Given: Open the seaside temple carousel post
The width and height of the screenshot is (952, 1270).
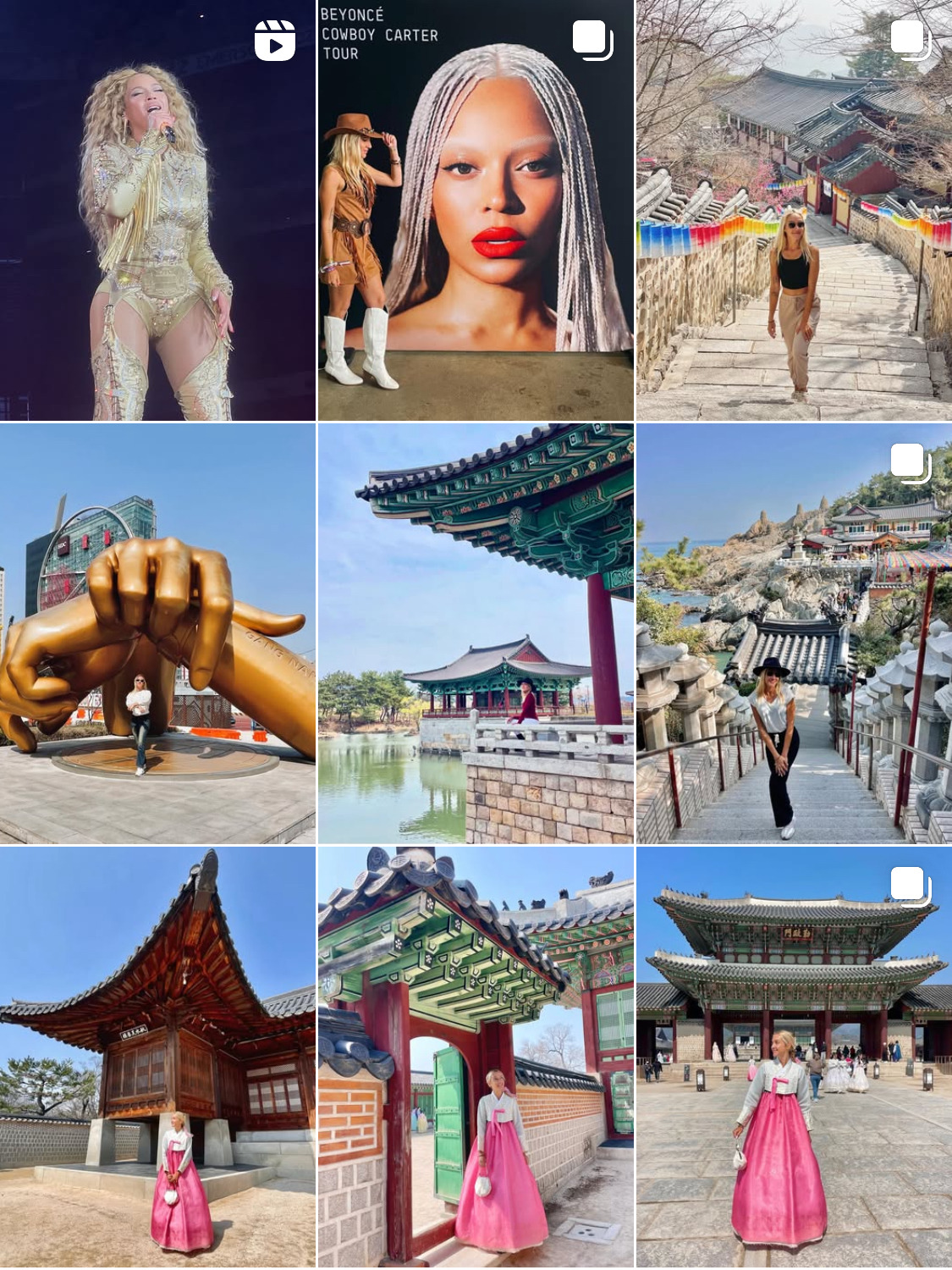Looking at the screenshot, I should [794, 633].
